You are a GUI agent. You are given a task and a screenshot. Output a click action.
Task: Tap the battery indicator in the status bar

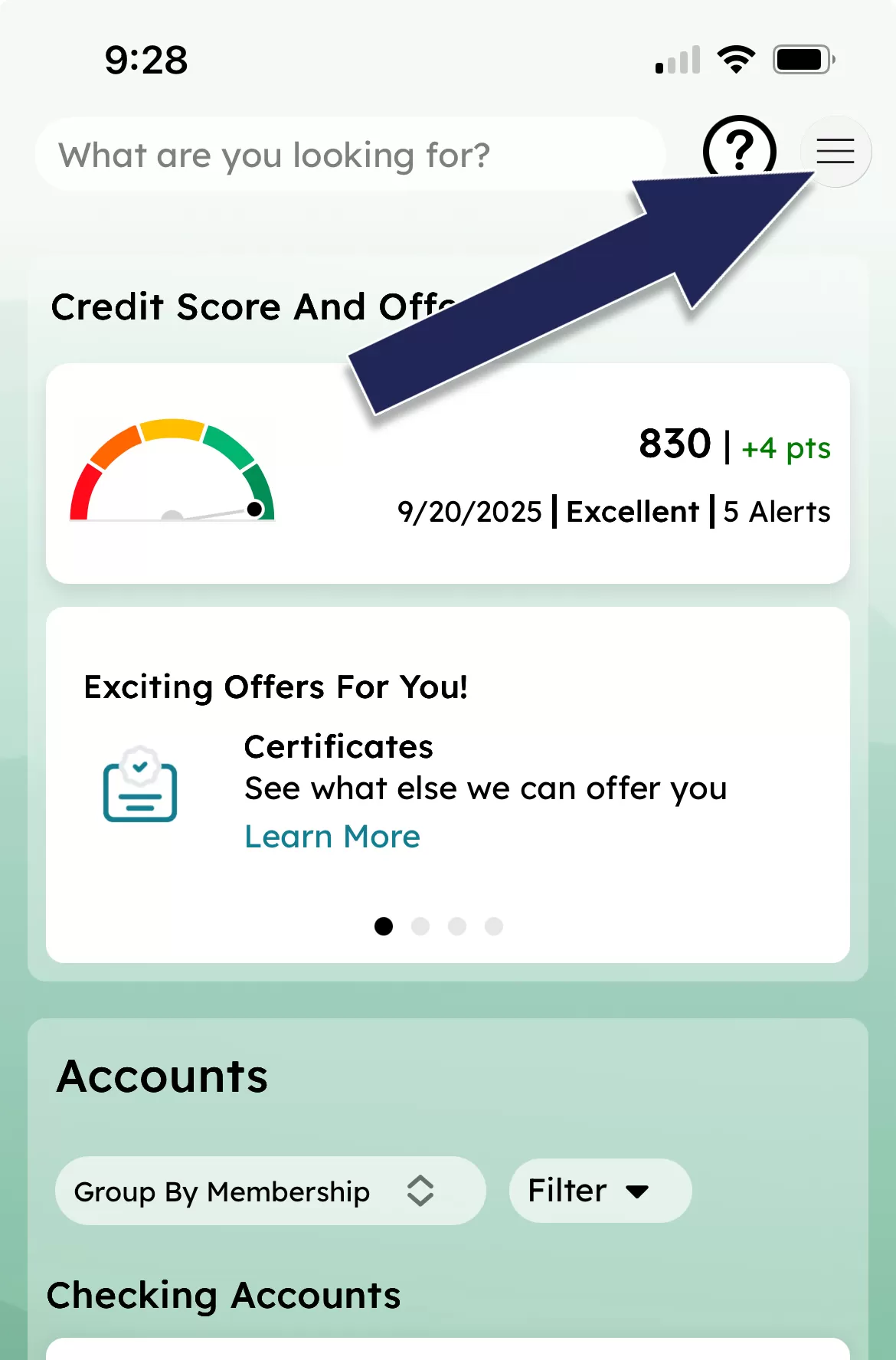pos(802,57)
